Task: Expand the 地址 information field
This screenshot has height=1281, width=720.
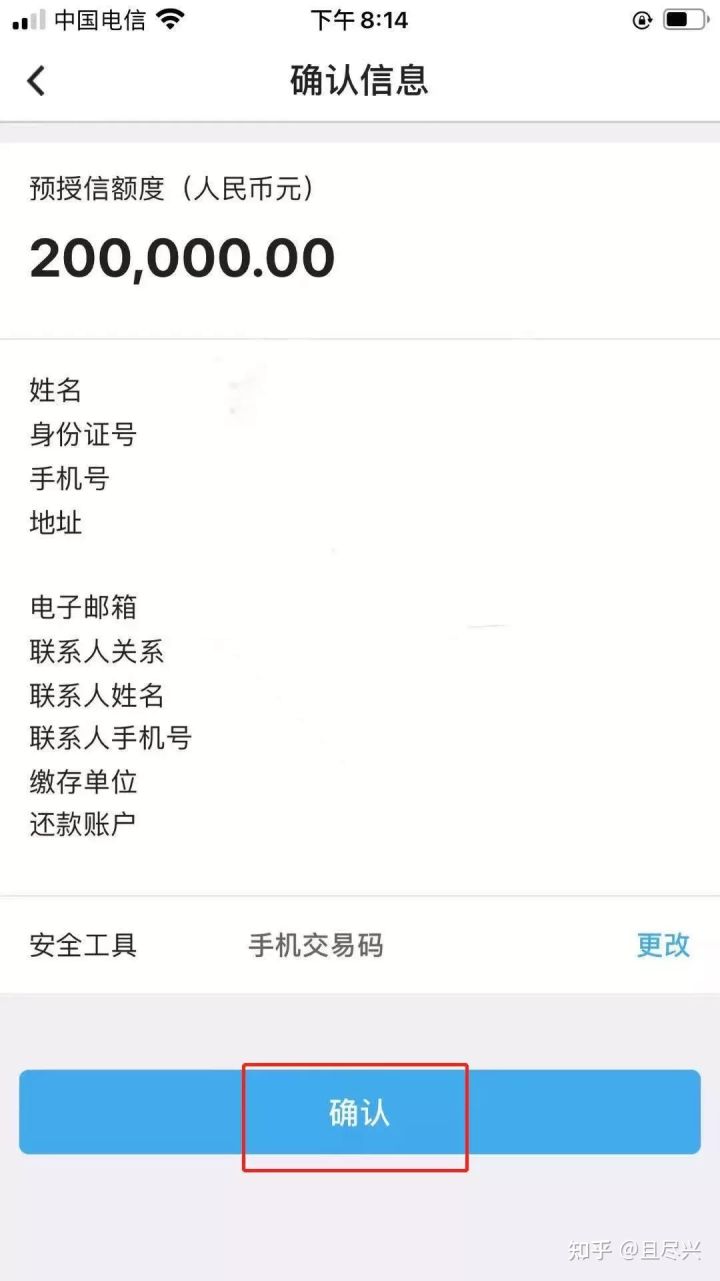Action: [x=53, y=523]
